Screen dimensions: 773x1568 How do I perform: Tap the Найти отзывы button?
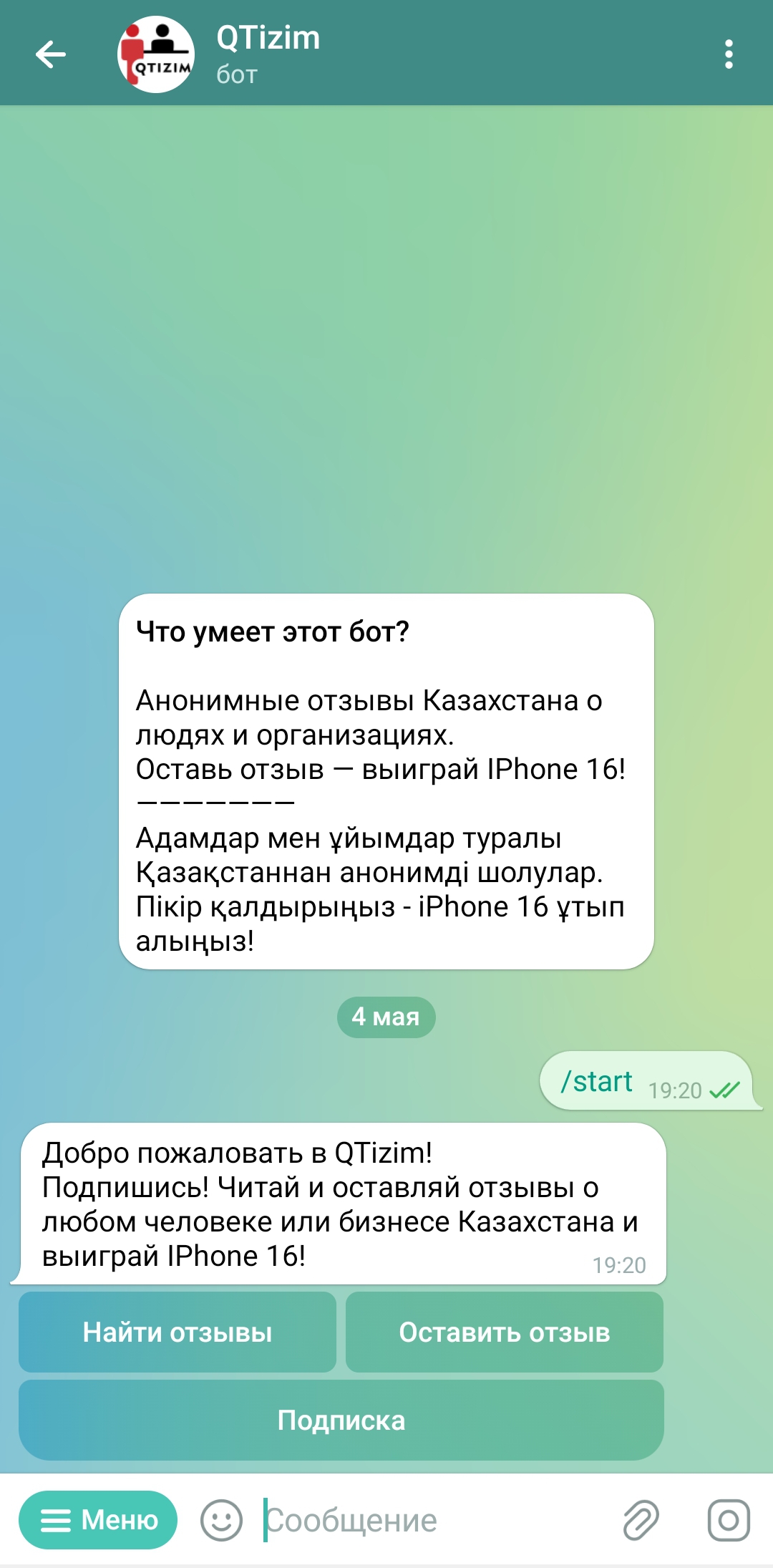pyautogui.click(x=178, y=1332)
